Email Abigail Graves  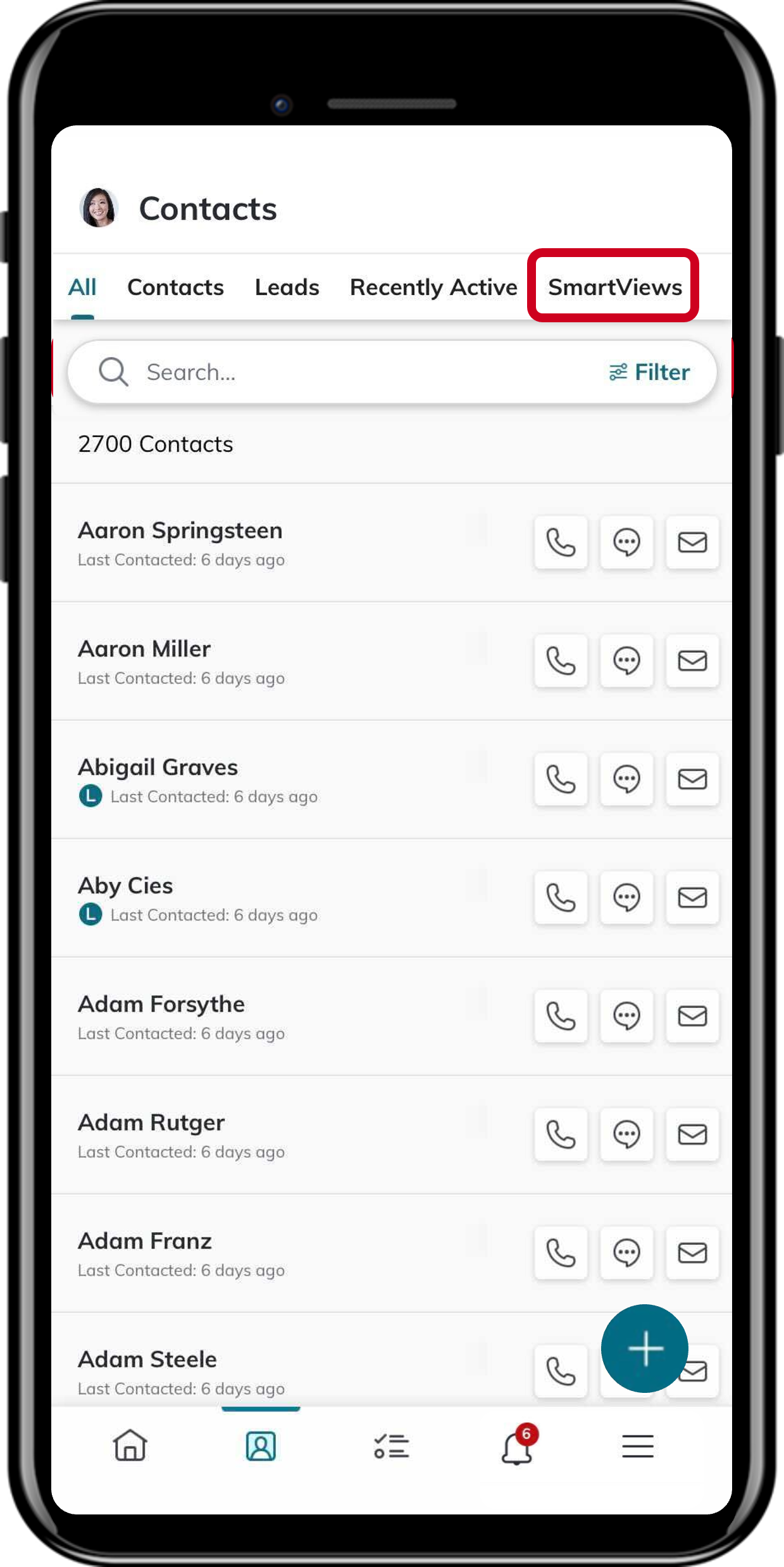point(692,779)
